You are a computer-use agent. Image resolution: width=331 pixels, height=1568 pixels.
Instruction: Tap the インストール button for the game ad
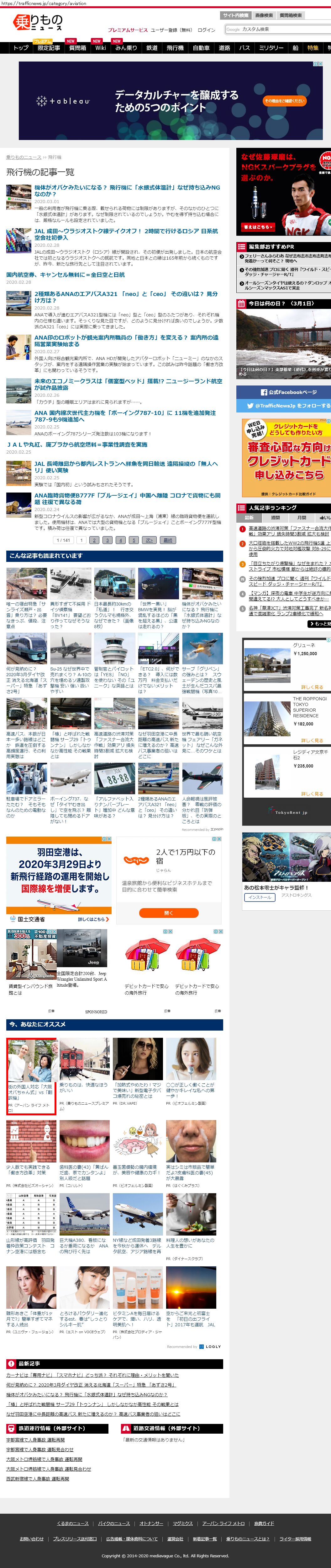pos(259,897)
